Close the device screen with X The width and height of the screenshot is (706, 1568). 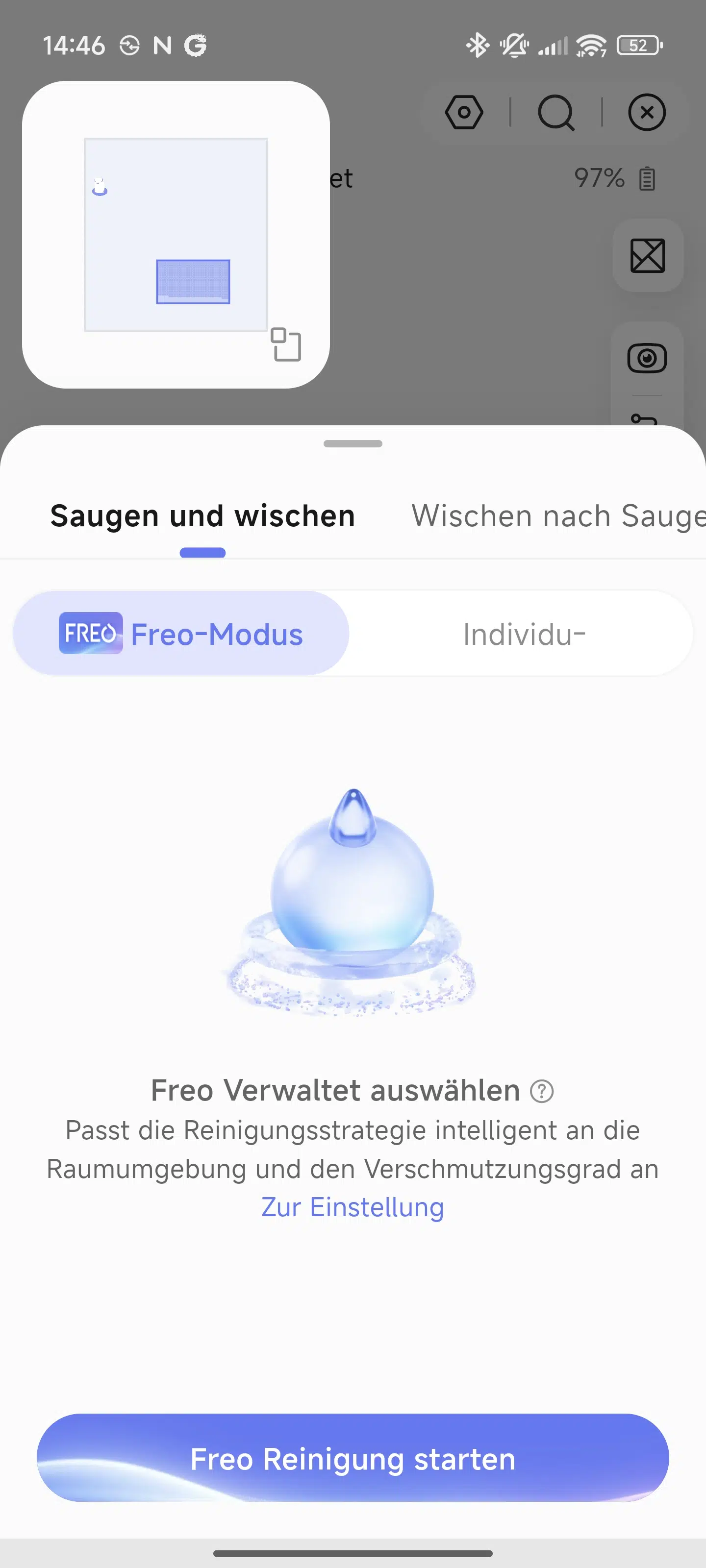(x=646, y=113)
